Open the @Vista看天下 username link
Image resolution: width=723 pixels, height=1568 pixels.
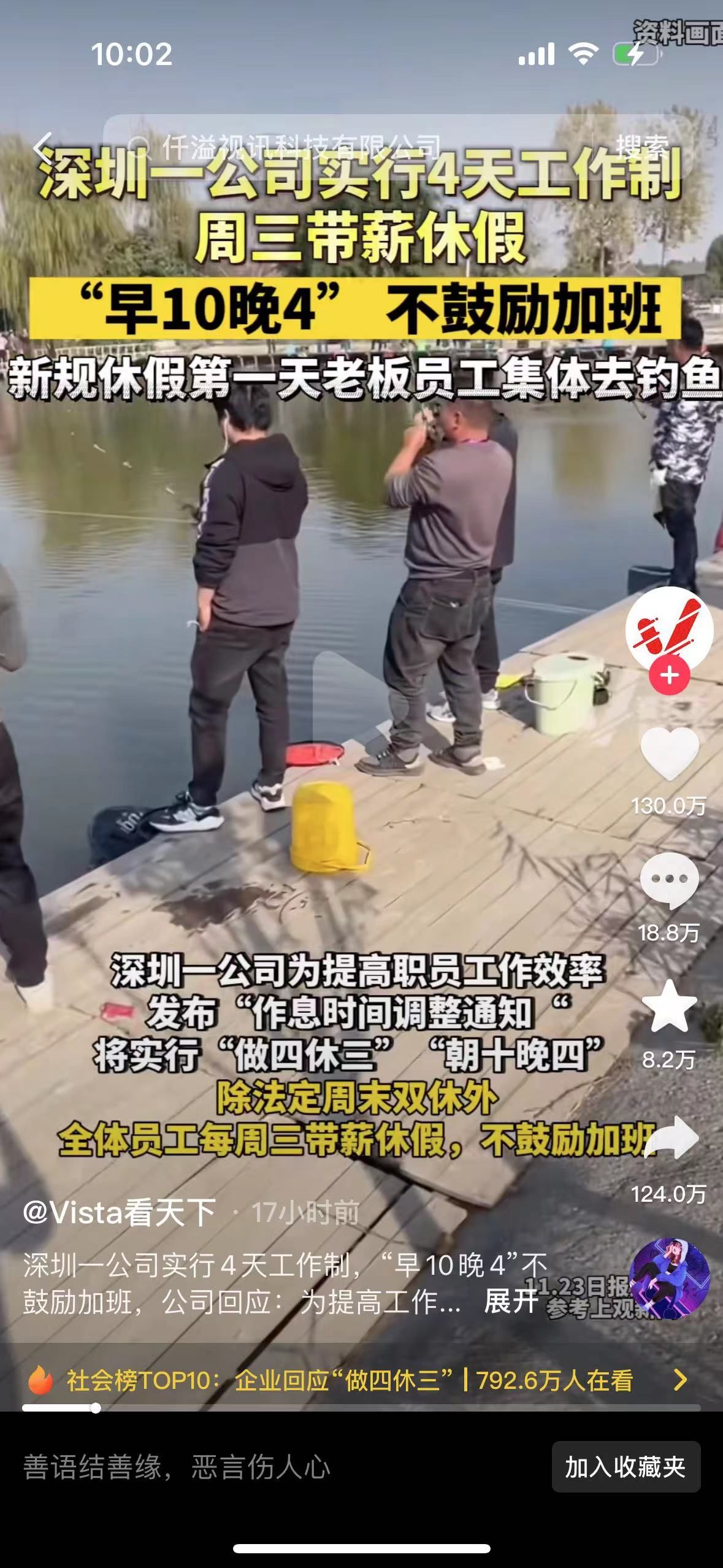point(119,1213)
